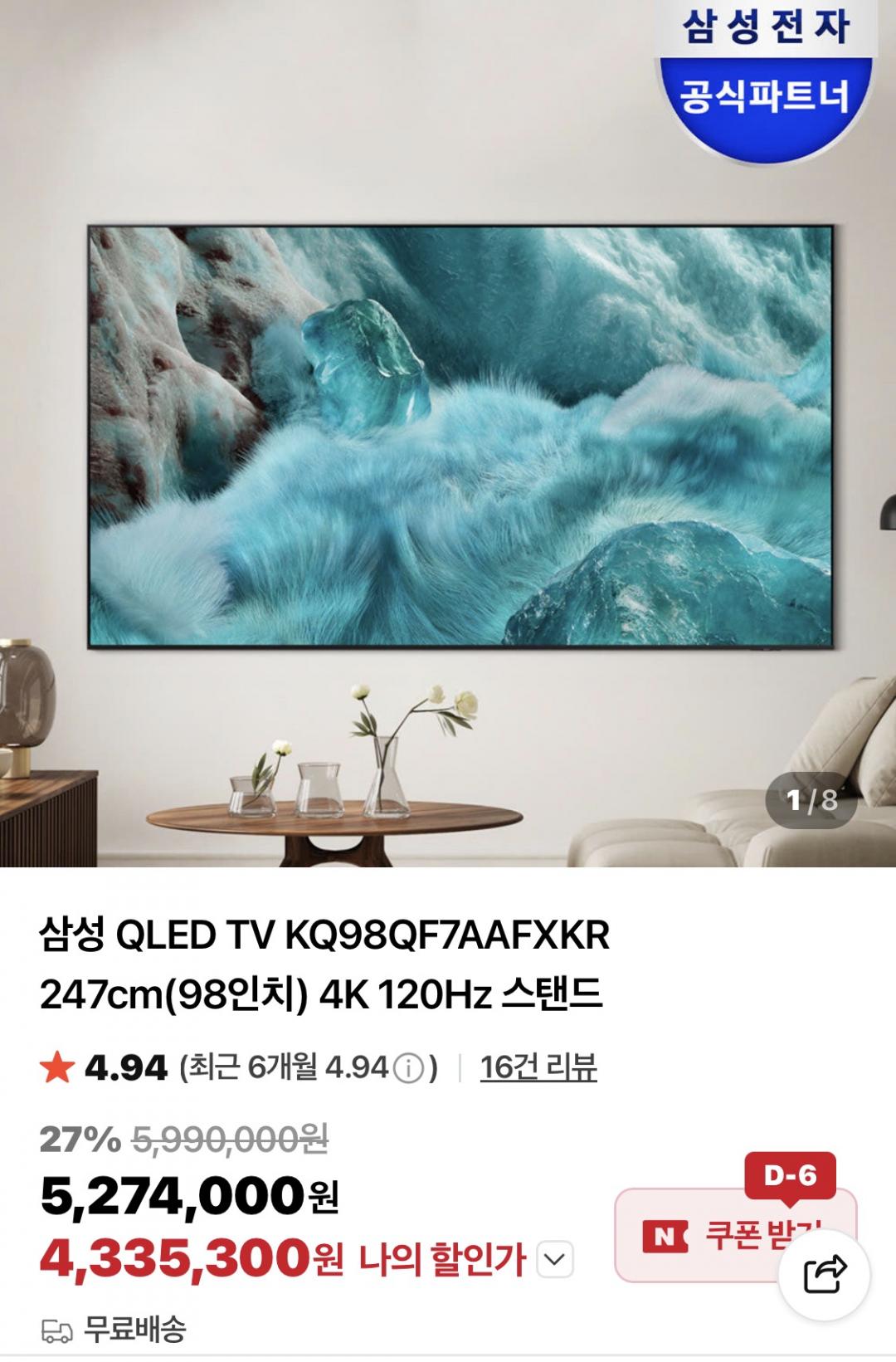Open the 16건 리뷰 reviews link
Image resolution: width=896 pixels, height=1362 pixels.
click(538, 1067)
